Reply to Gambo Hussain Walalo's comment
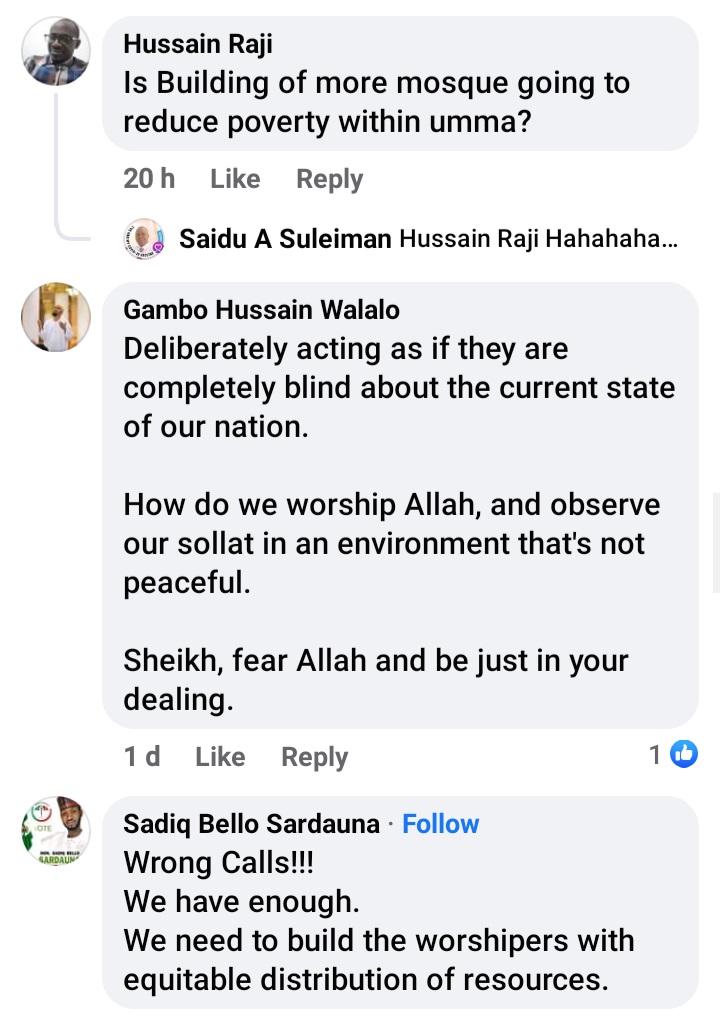Screen dimensions: 720x1017 (314, 757)
